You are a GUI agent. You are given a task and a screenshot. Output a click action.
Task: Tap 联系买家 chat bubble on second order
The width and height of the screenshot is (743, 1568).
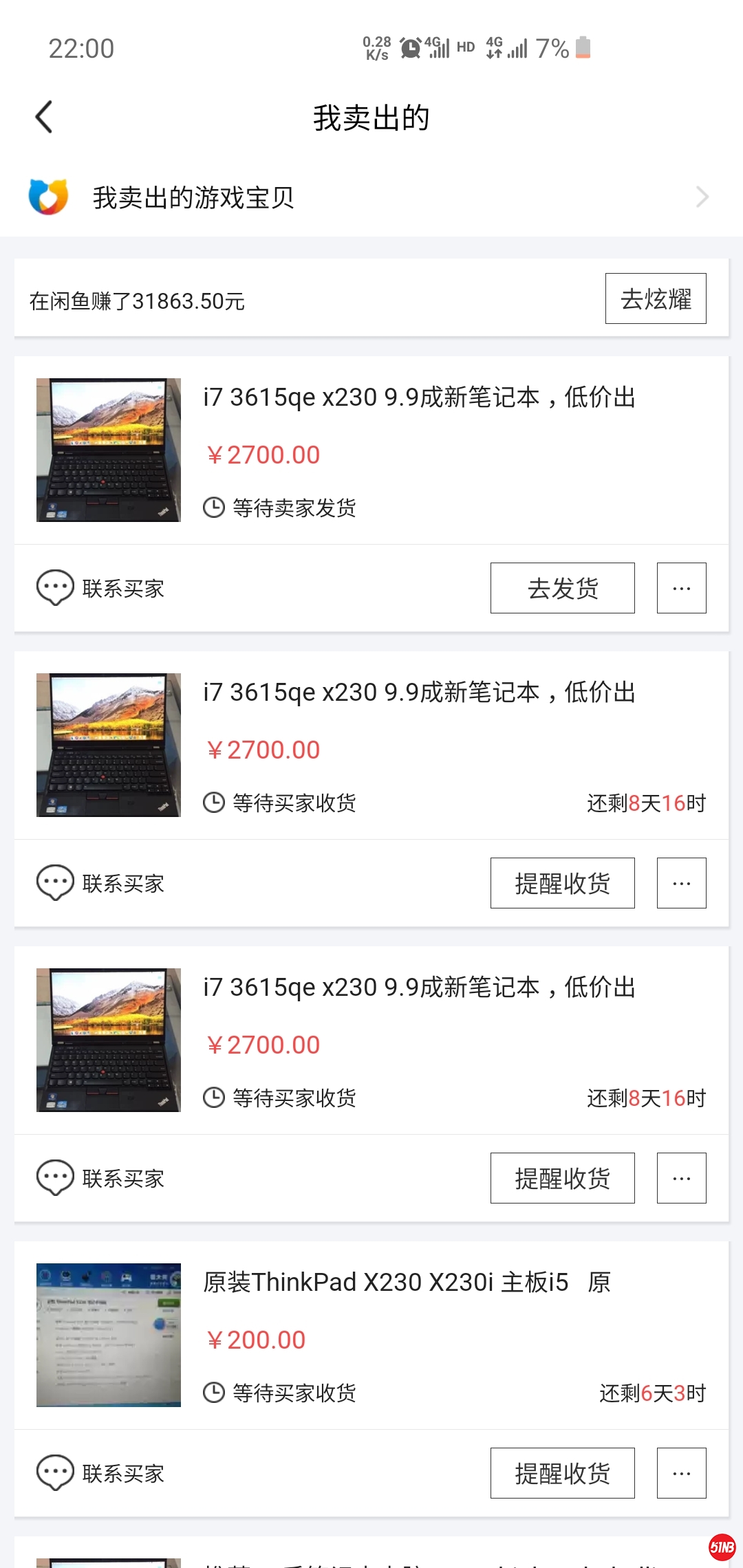[x=56, y=882]
